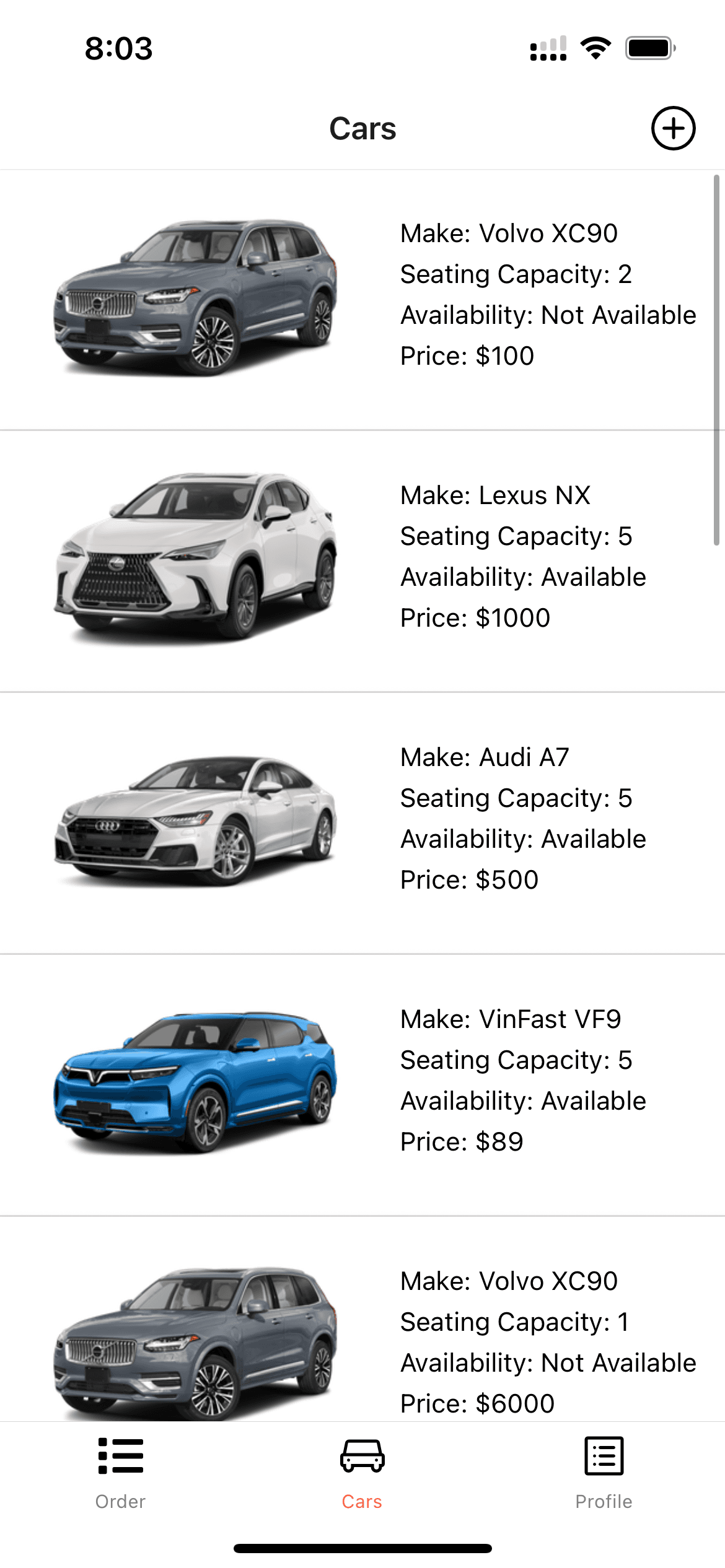Add a new car with the plus icon
This screenshot has height=1568, width=725.
pos(673,128)
